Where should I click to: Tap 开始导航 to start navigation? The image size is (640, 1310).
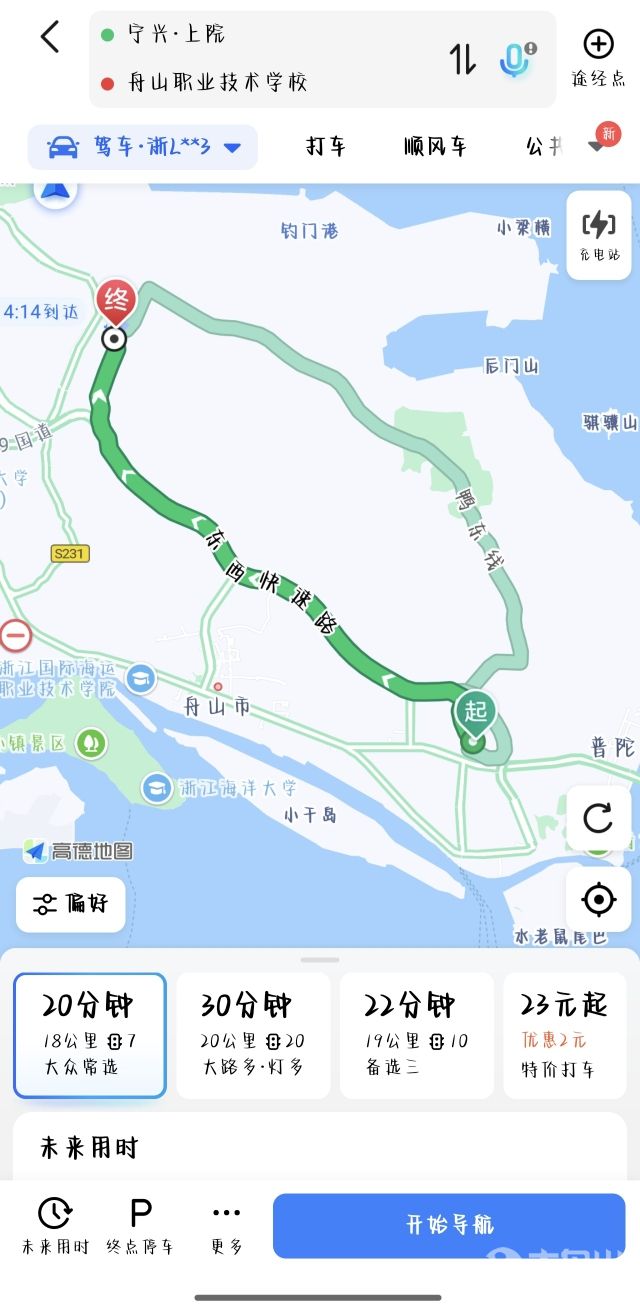pyautogui.click(x=449, y=1225)
